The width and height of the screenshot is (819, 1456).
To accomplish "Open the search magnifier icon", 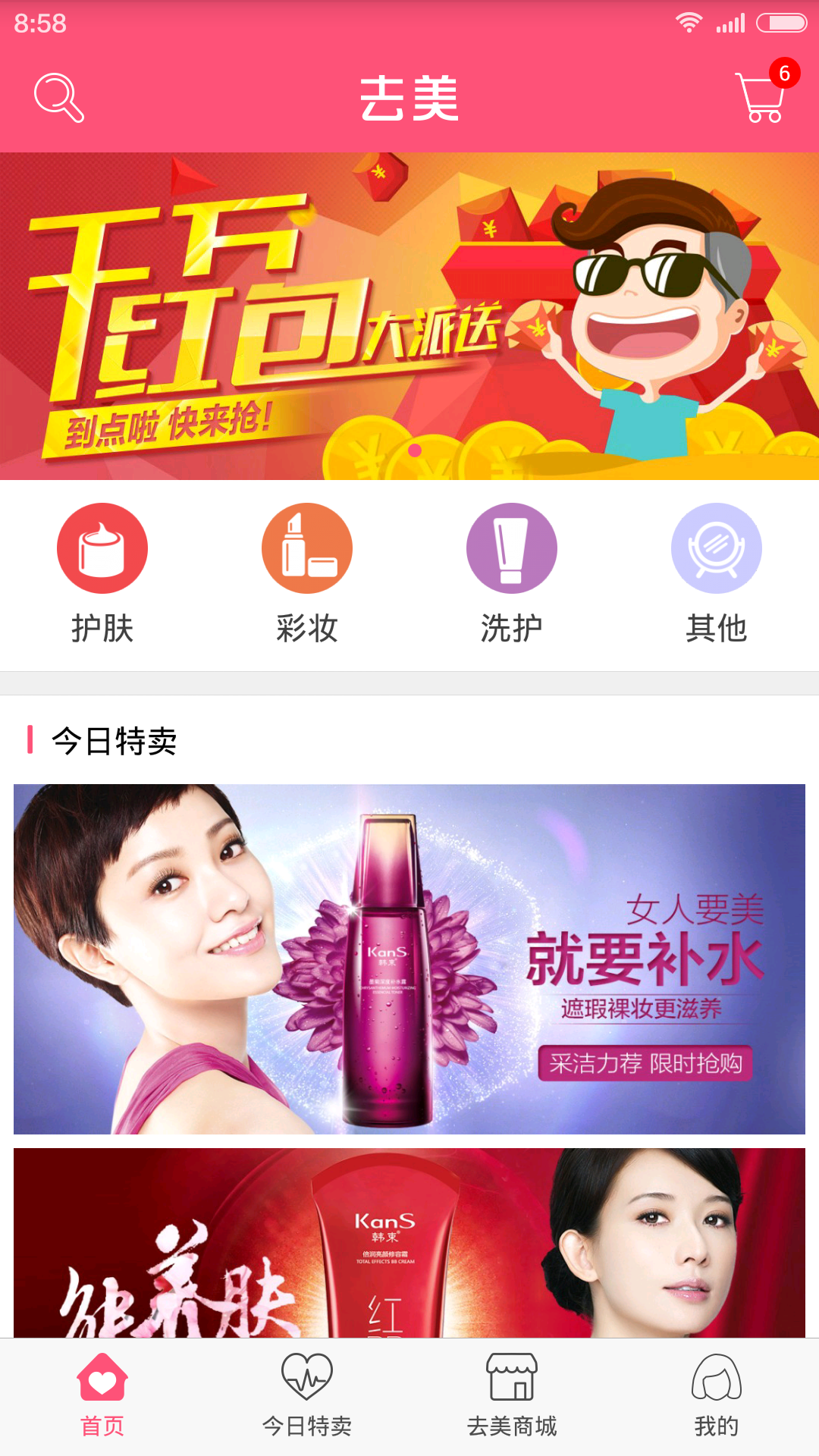I will click(58, 98).
